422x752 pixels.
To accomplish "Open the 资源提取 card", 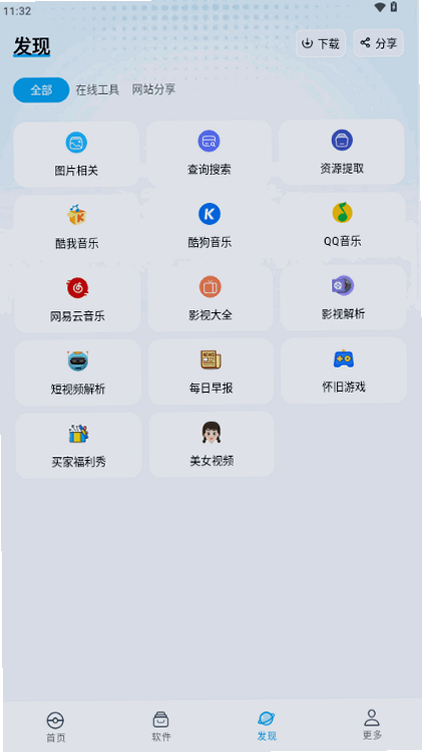I will pos(341,152).
